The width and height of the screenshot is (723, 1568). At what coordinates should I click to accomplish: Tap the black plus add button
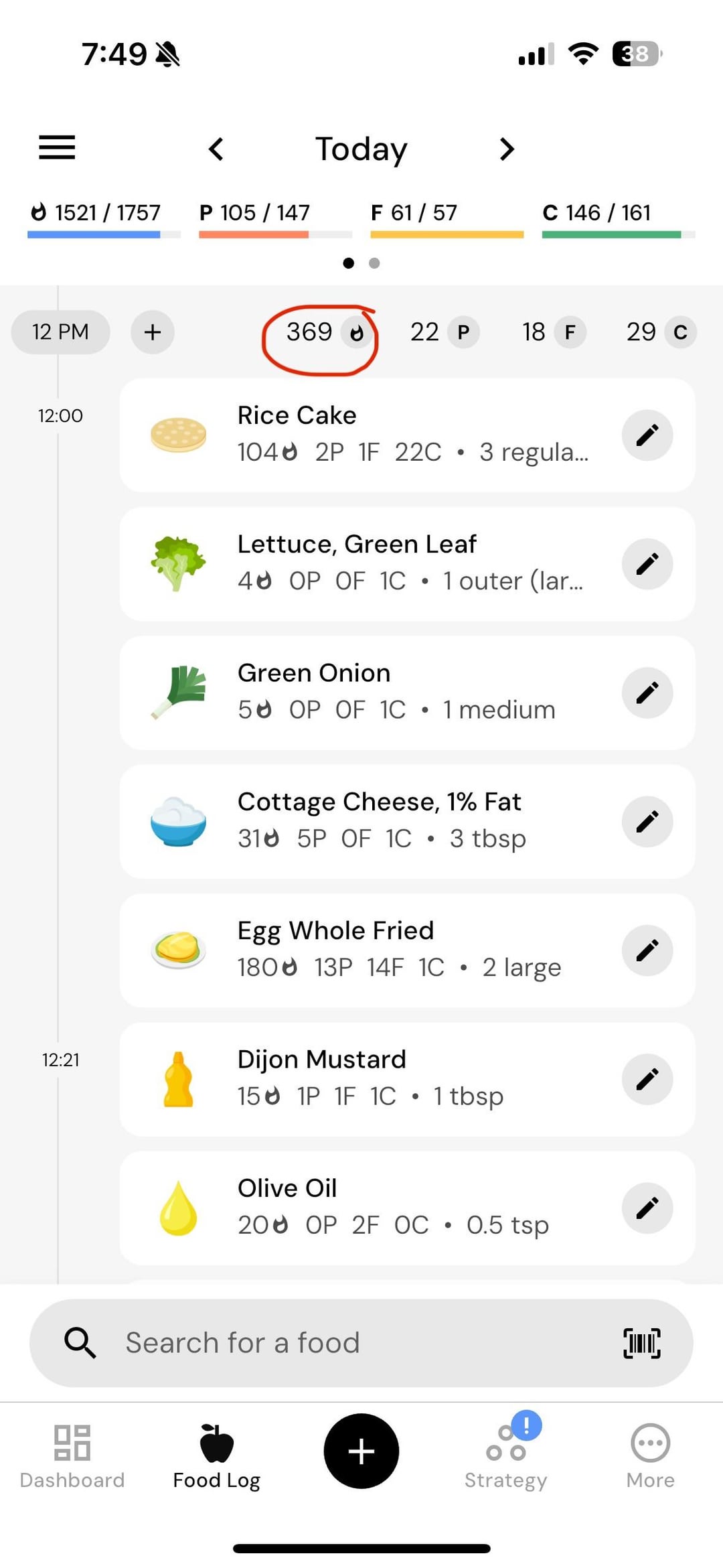pos(361,1451)
